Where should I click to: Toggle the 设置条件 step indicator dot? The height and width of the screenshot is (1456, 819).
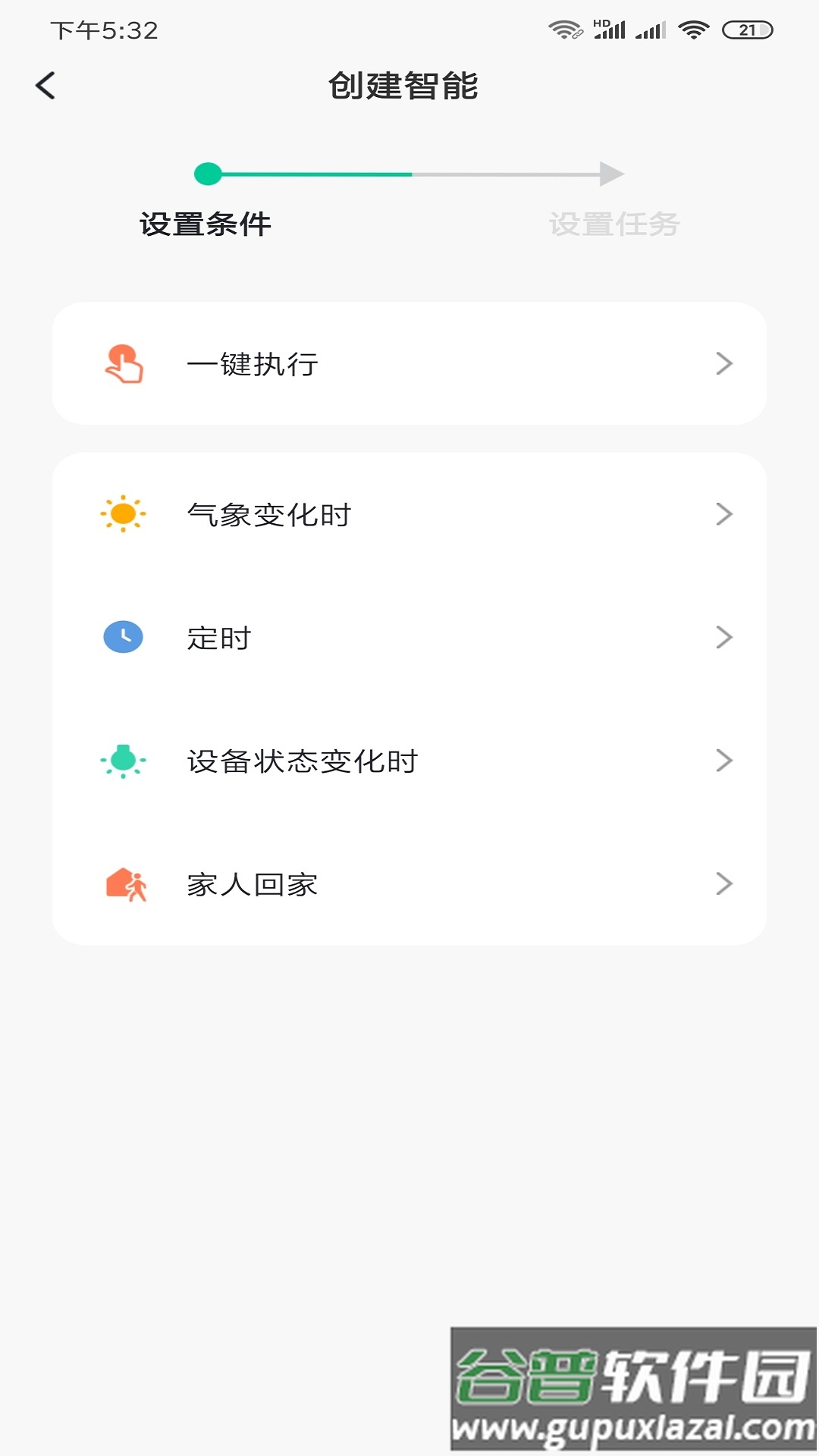pos(208,174)
